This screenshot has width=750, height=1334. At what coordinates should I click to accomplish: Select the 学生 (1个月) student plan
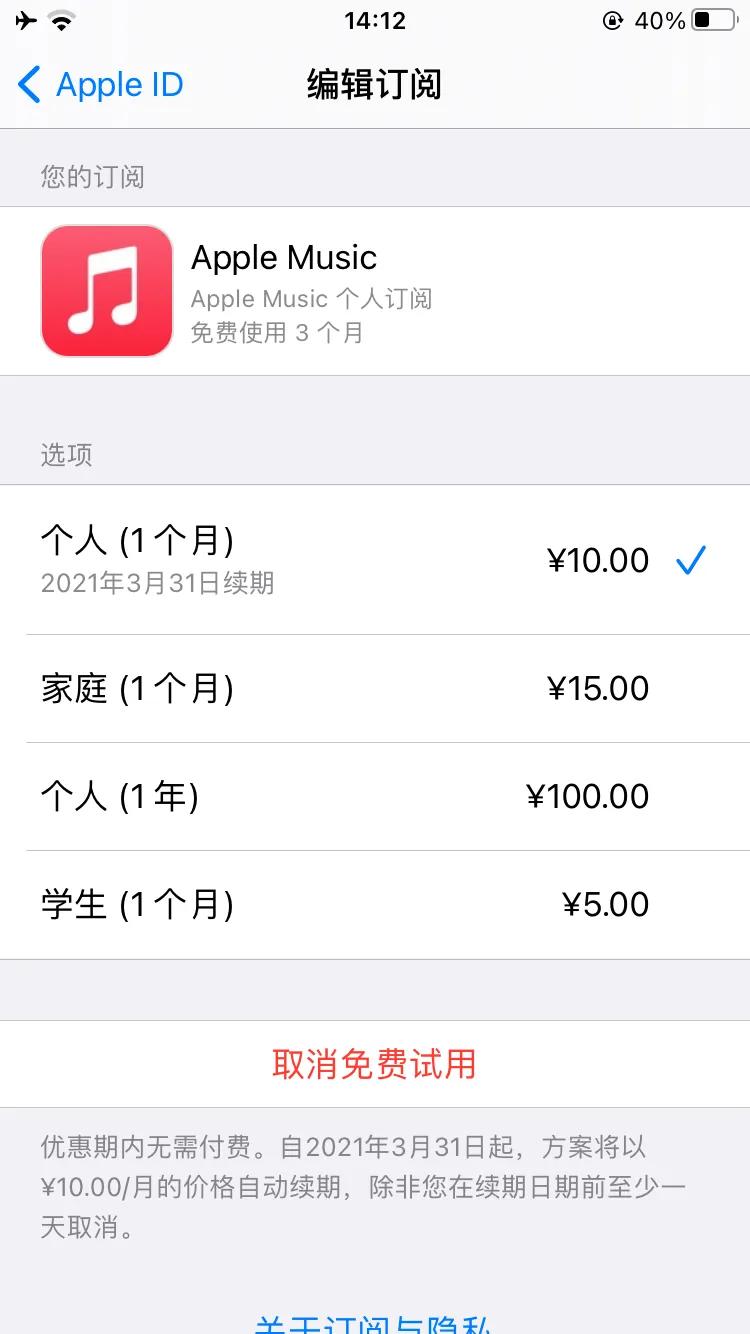[375, 904]
